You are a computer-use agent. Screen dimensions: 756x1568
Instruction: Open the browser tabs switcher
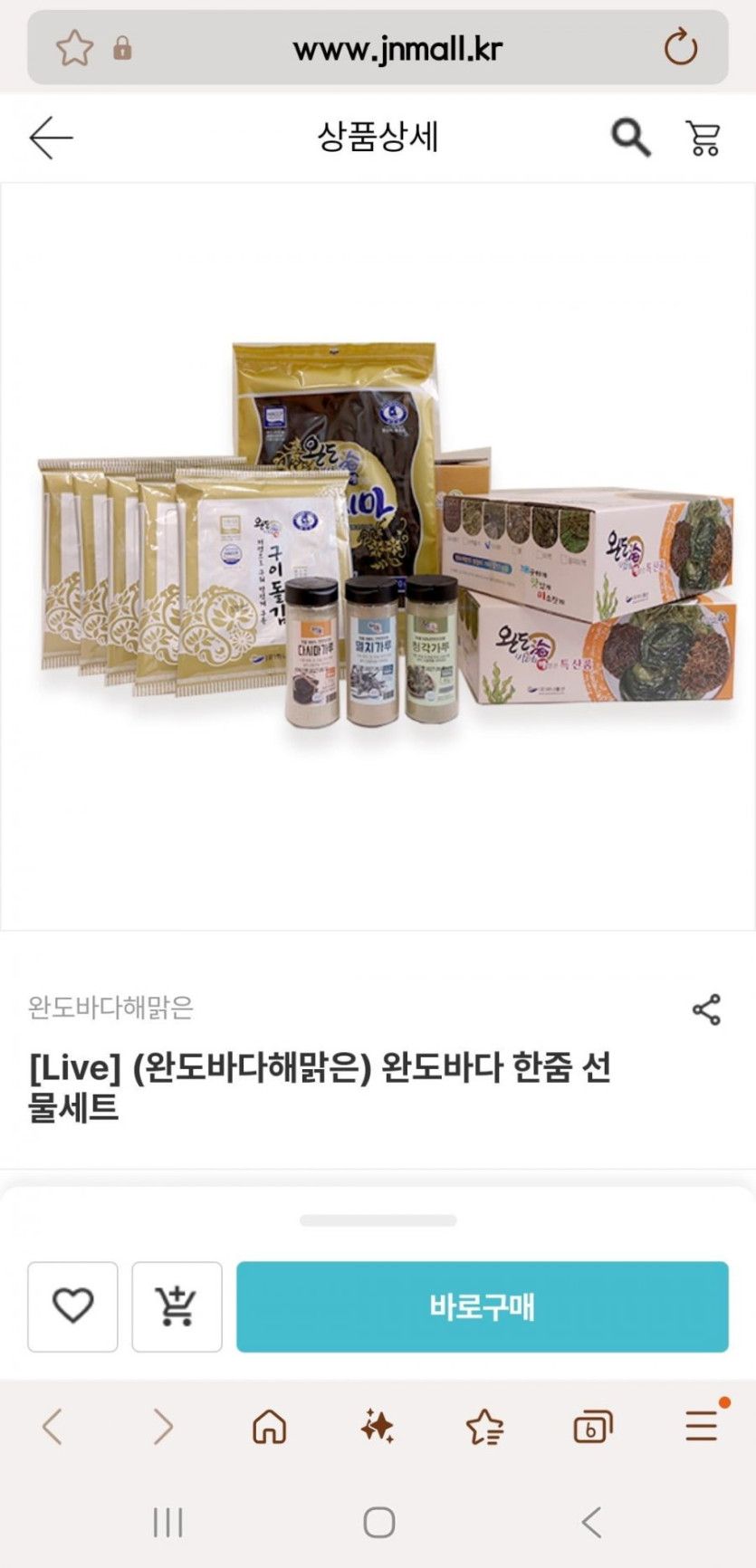(593, 1427)
